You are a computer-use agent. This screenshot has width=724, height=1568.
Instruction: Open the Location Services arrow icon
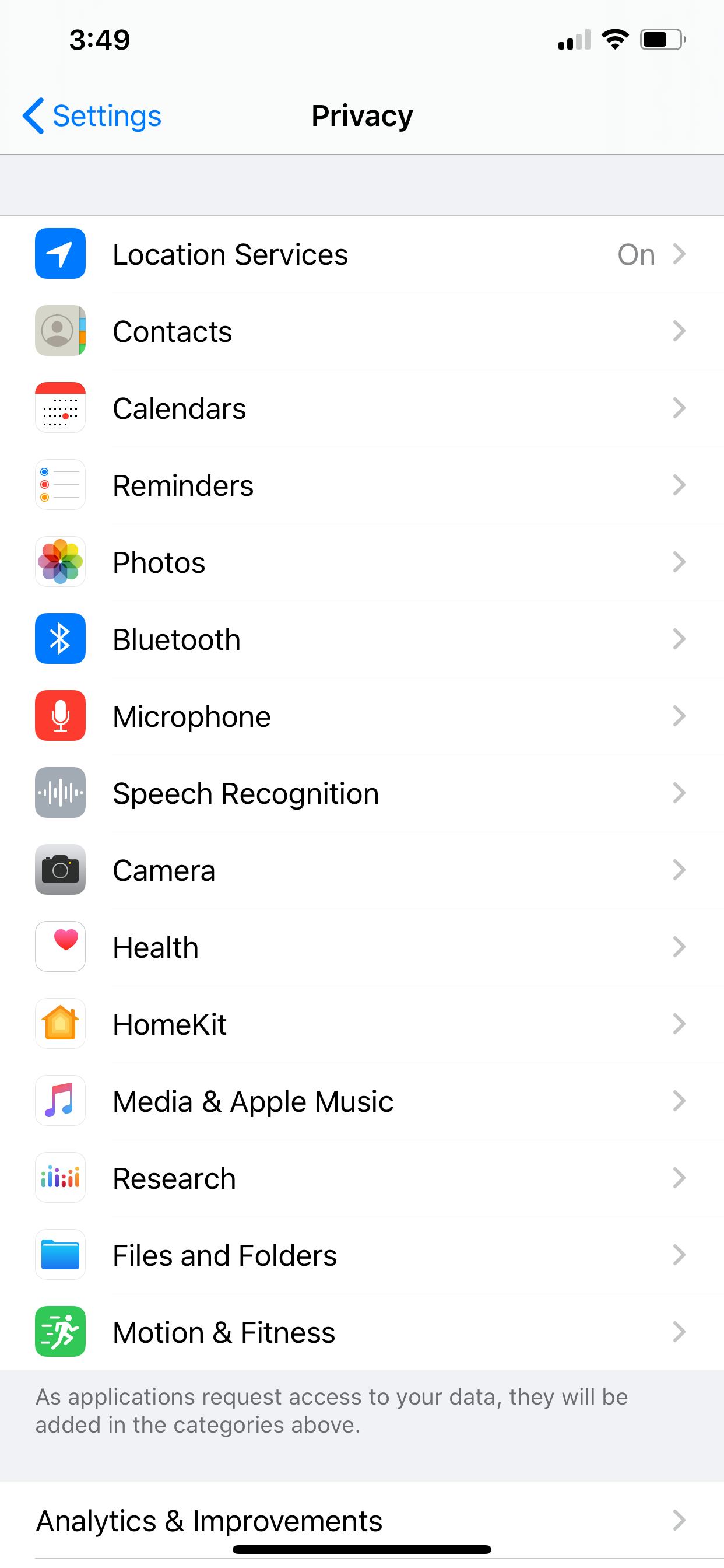[x=680, y=254]
